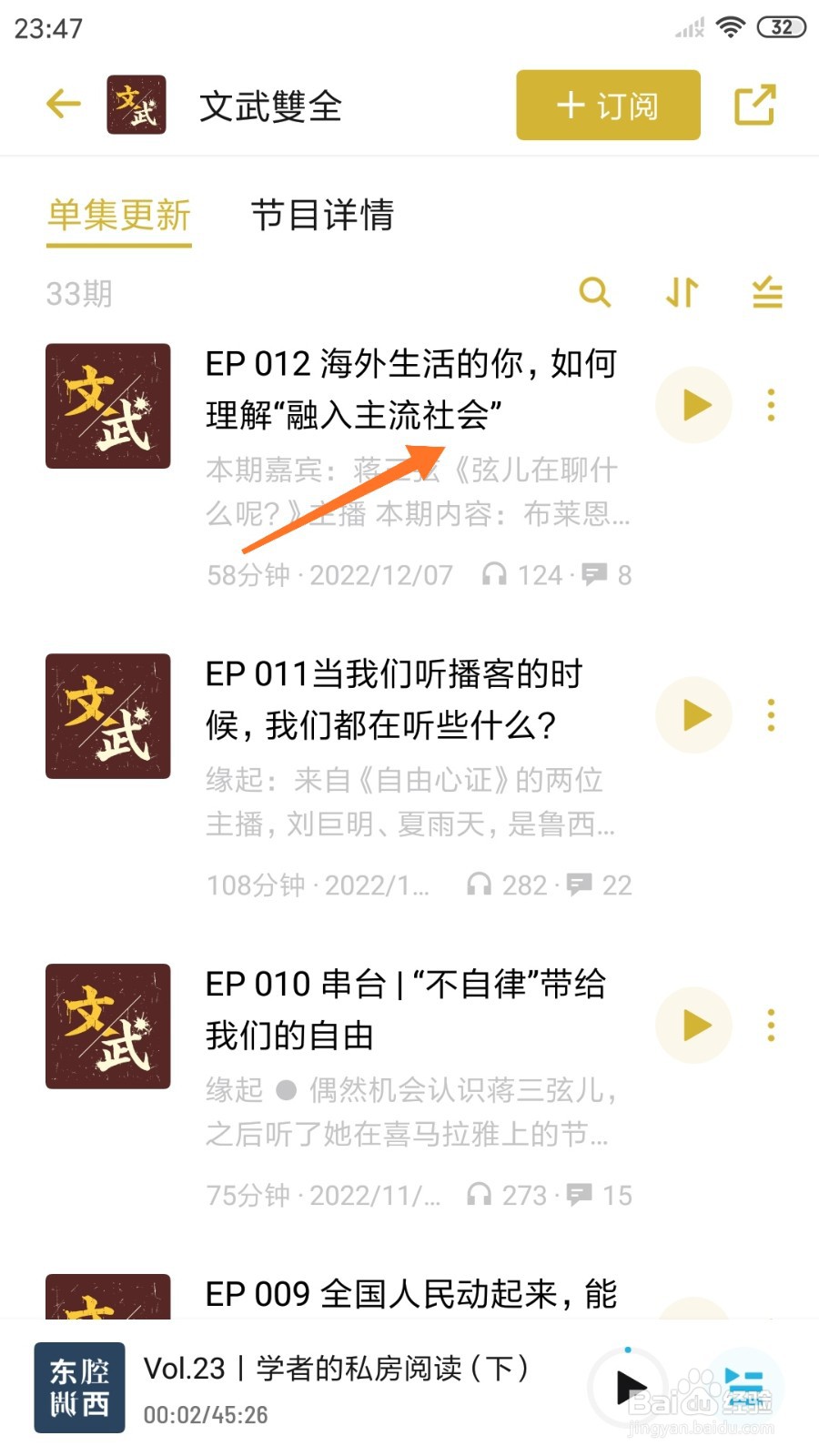Screen dimensions: 819x1456
Task: Share this podcast via the export icon
Action: point(754,105)
